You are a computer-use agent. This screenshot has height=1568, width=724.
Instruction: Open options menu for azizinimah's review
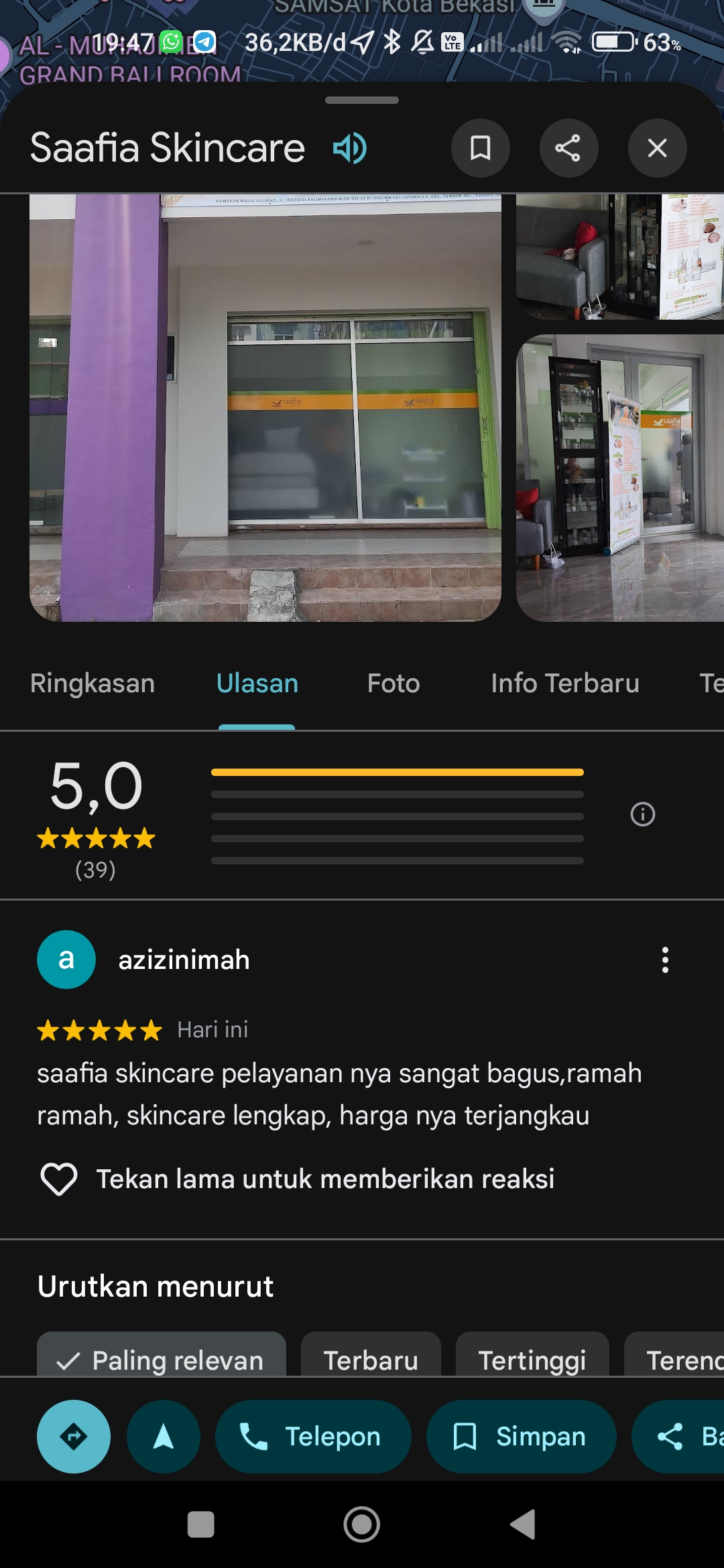pyautogui.click(x=665, y=960)
